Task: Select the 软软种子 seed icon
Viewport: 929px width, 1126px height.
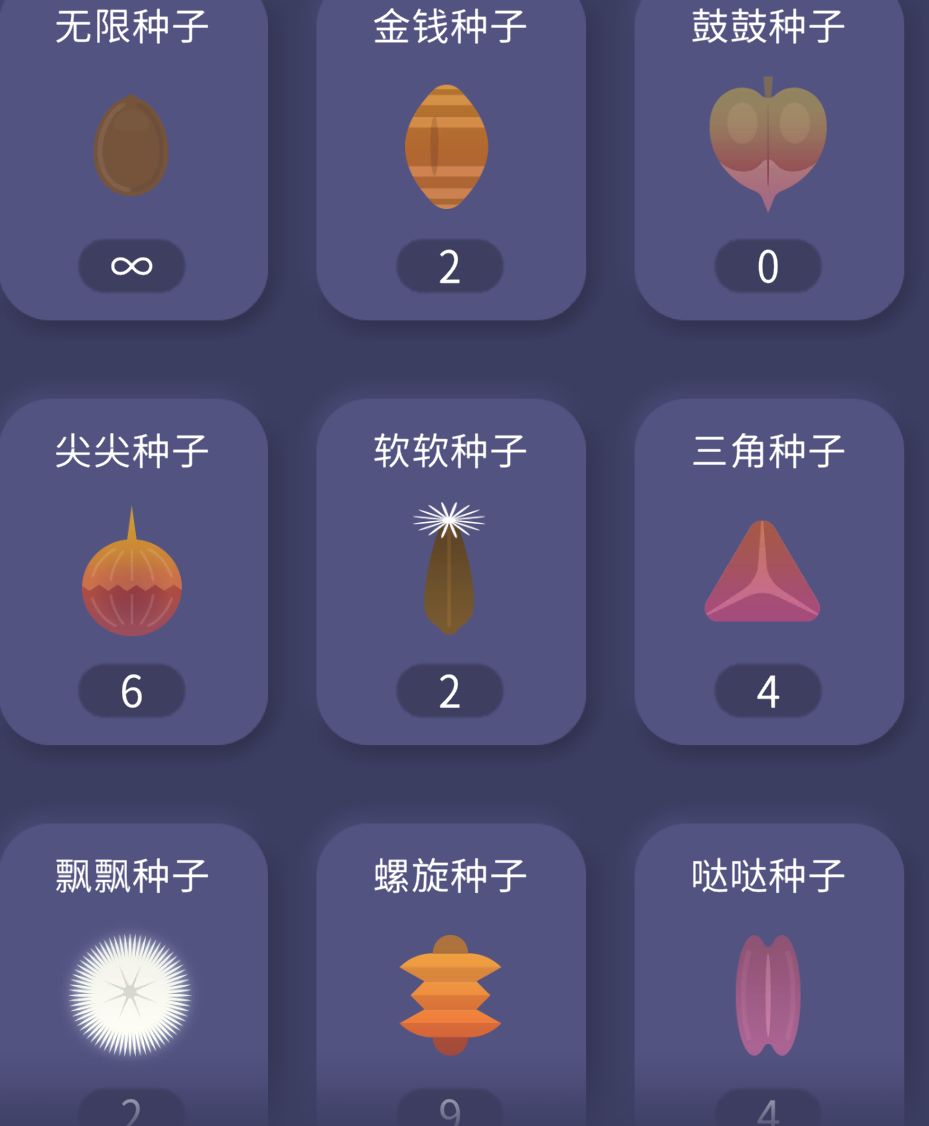Action: (x=449, y=570)
